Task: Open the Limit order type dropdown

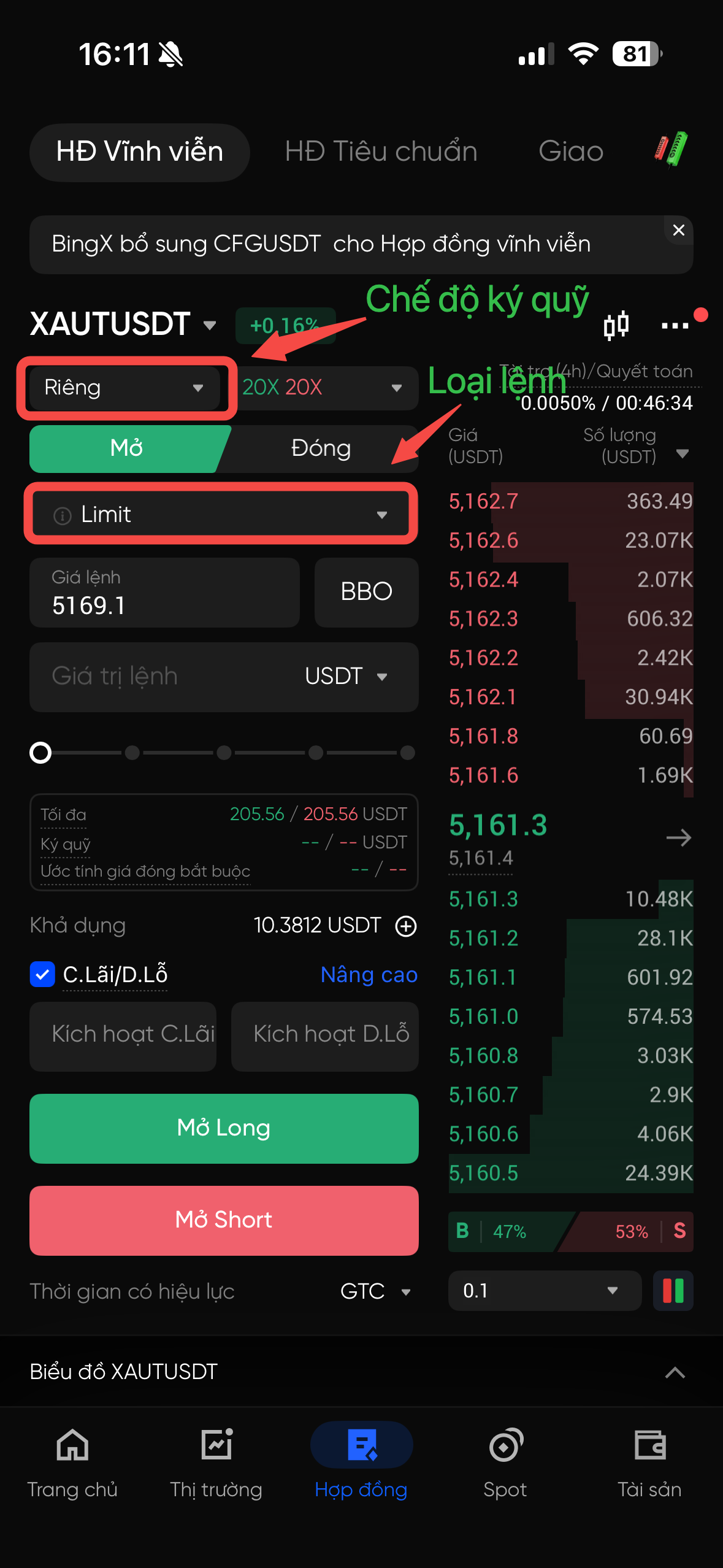Action: (x=221, y=514)
